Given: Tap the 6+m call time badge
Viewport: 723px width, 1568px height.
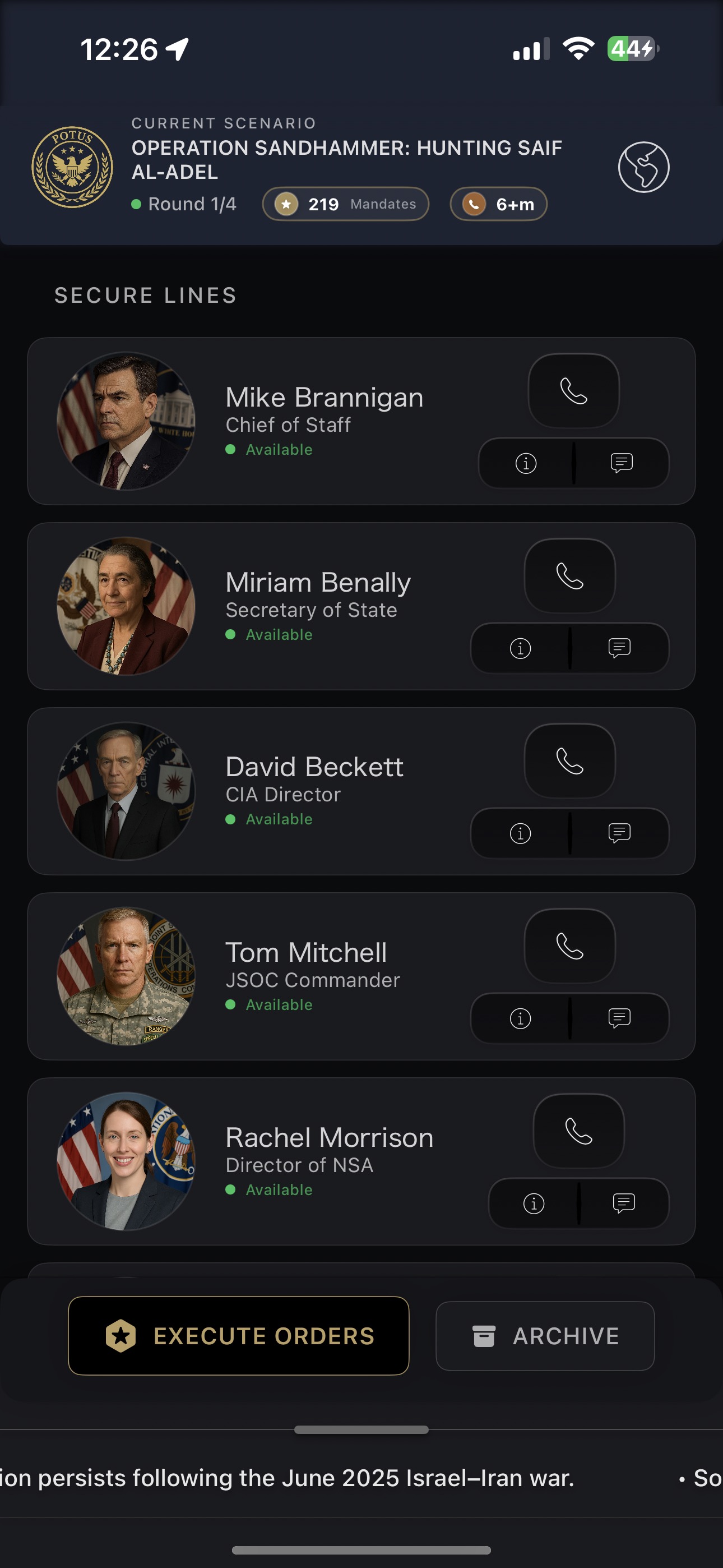Looking at the screenshot, I should tap(498, 204).
